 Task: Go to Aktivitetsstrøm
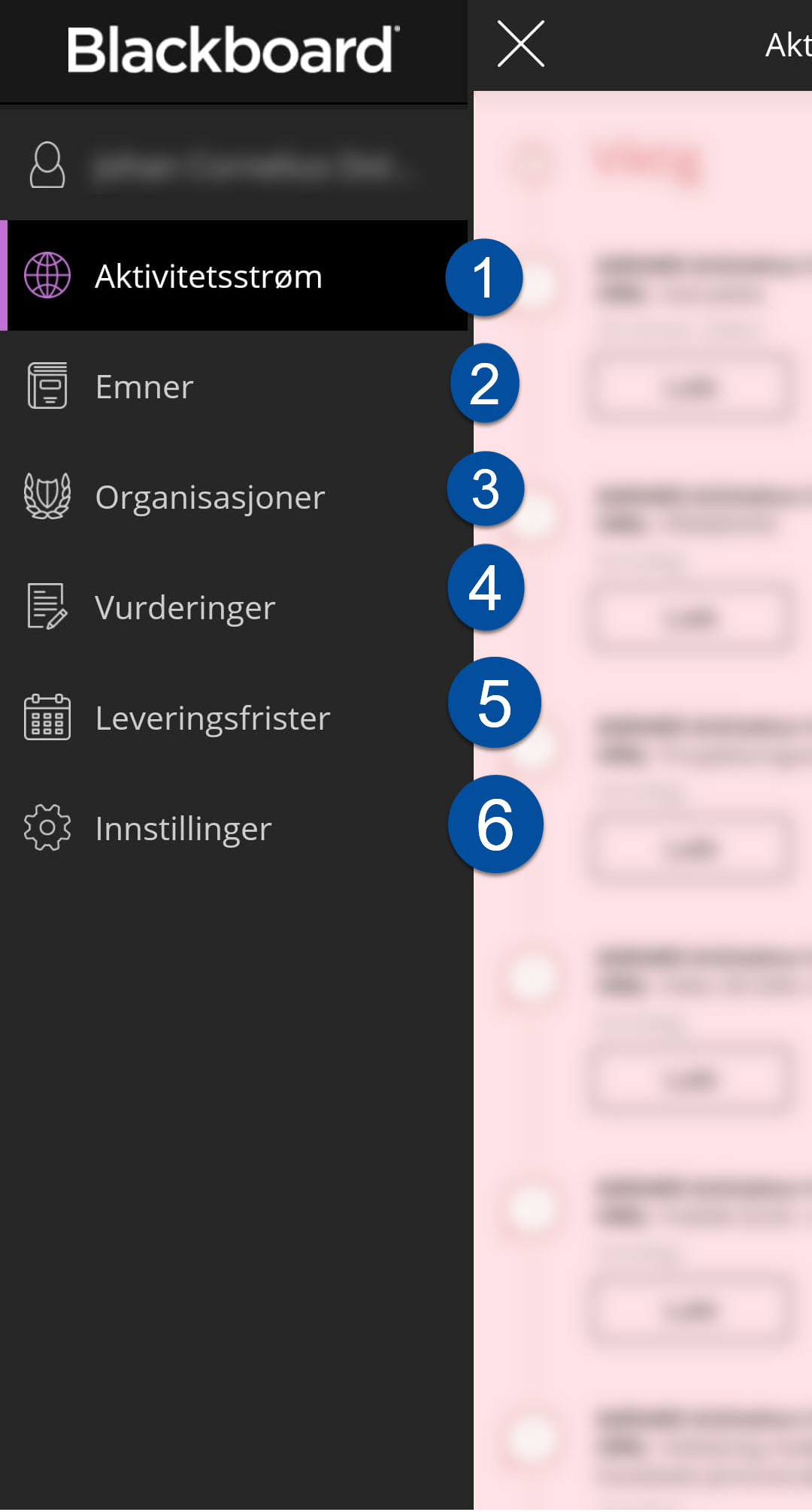click(x=234, y=276)
